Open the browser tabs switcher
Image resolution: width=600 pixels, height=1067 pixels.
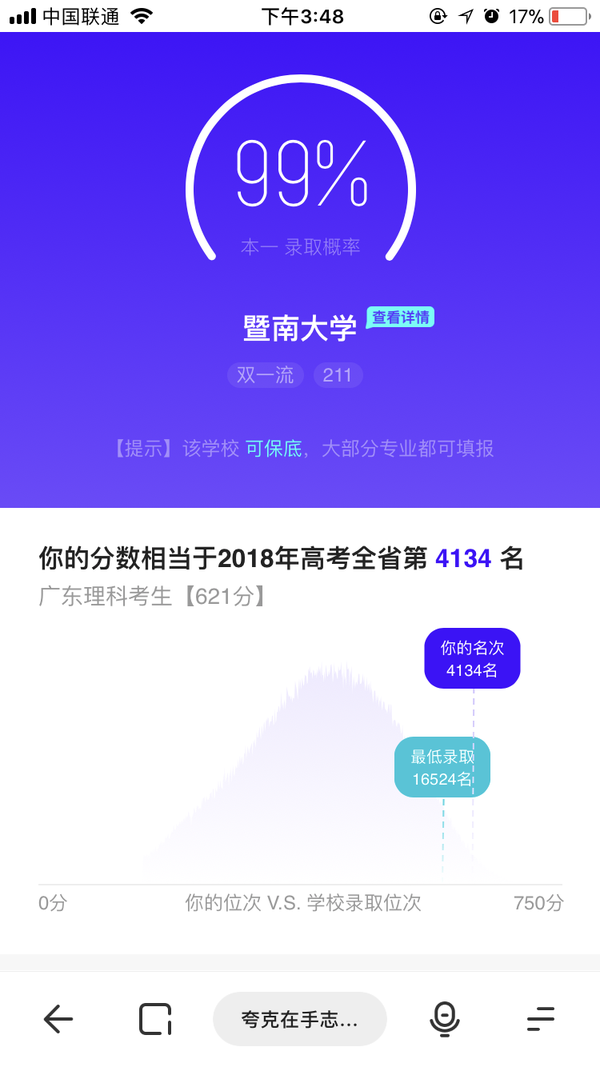coord(155,1019)
